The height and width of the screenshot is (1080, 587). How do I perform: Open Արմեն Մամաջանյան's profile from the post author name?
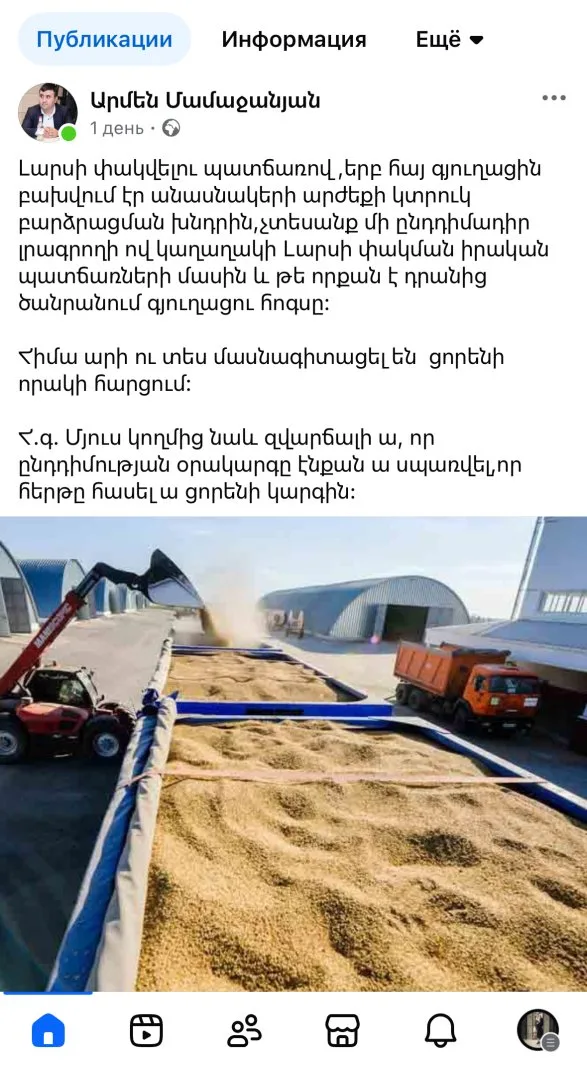tap(205, 101)
